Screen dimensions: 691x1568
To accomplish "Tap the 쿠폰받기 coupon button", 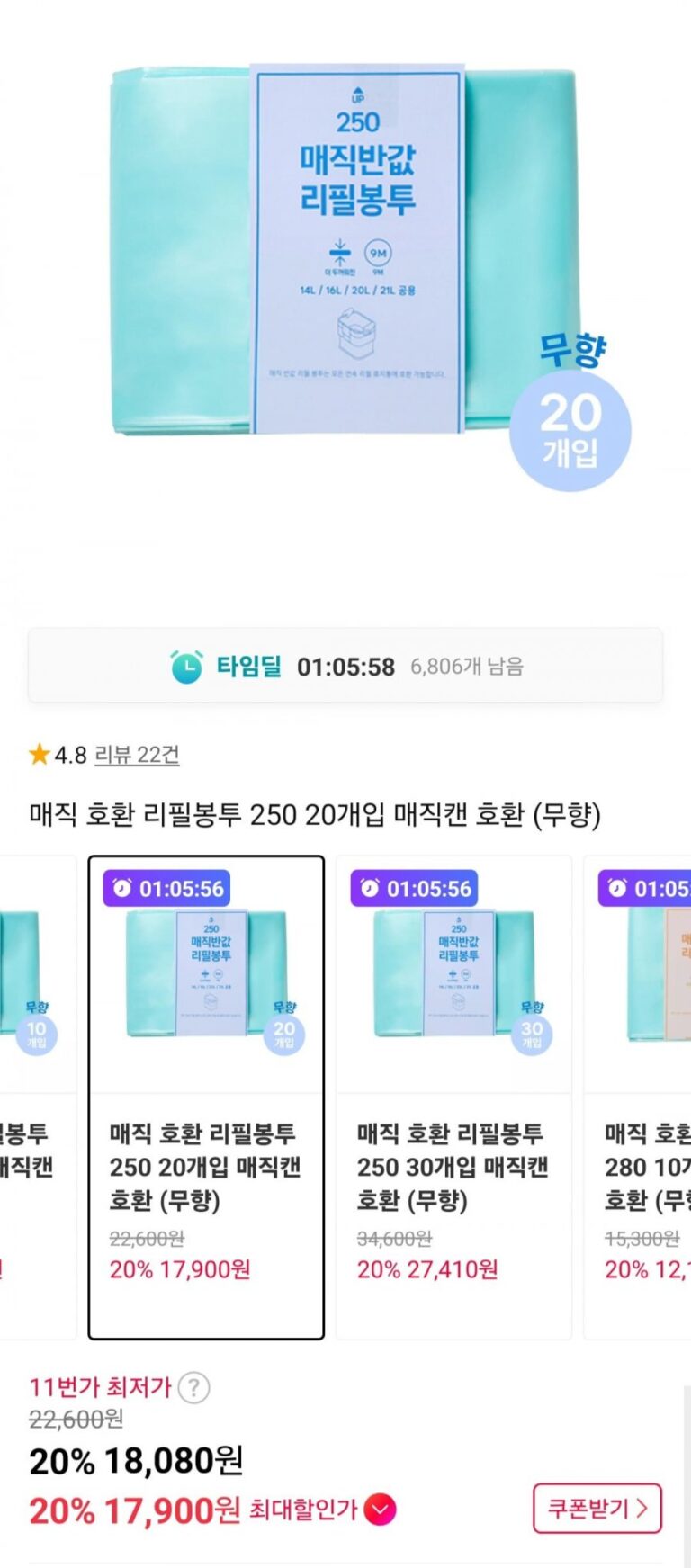I will point(597,1509).
